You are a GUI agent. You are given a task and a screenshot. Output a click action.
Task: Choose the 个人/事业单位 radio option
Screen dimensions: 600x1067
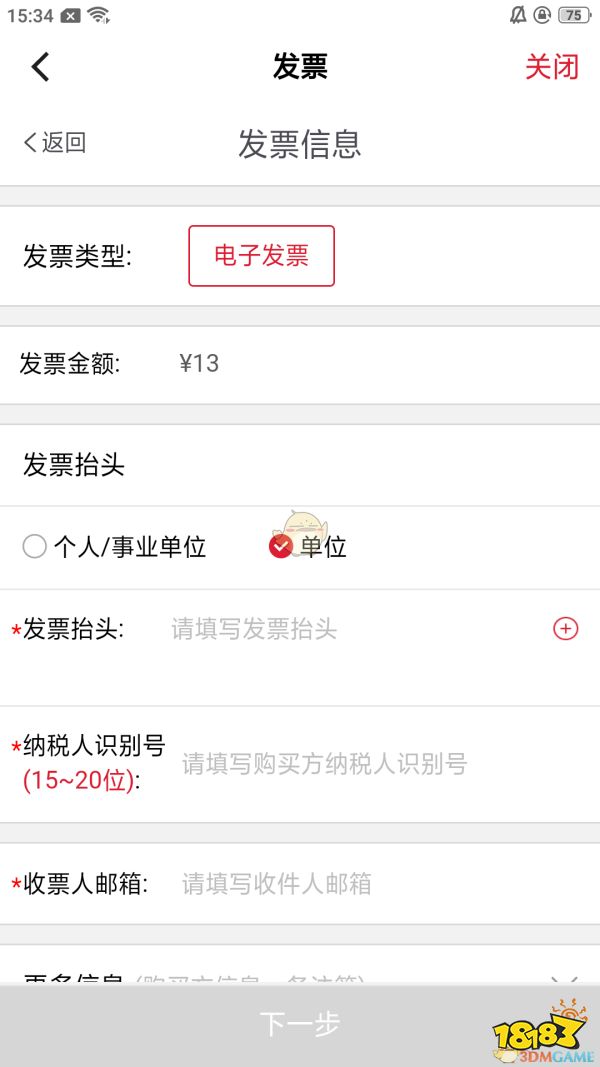[114, 546]
